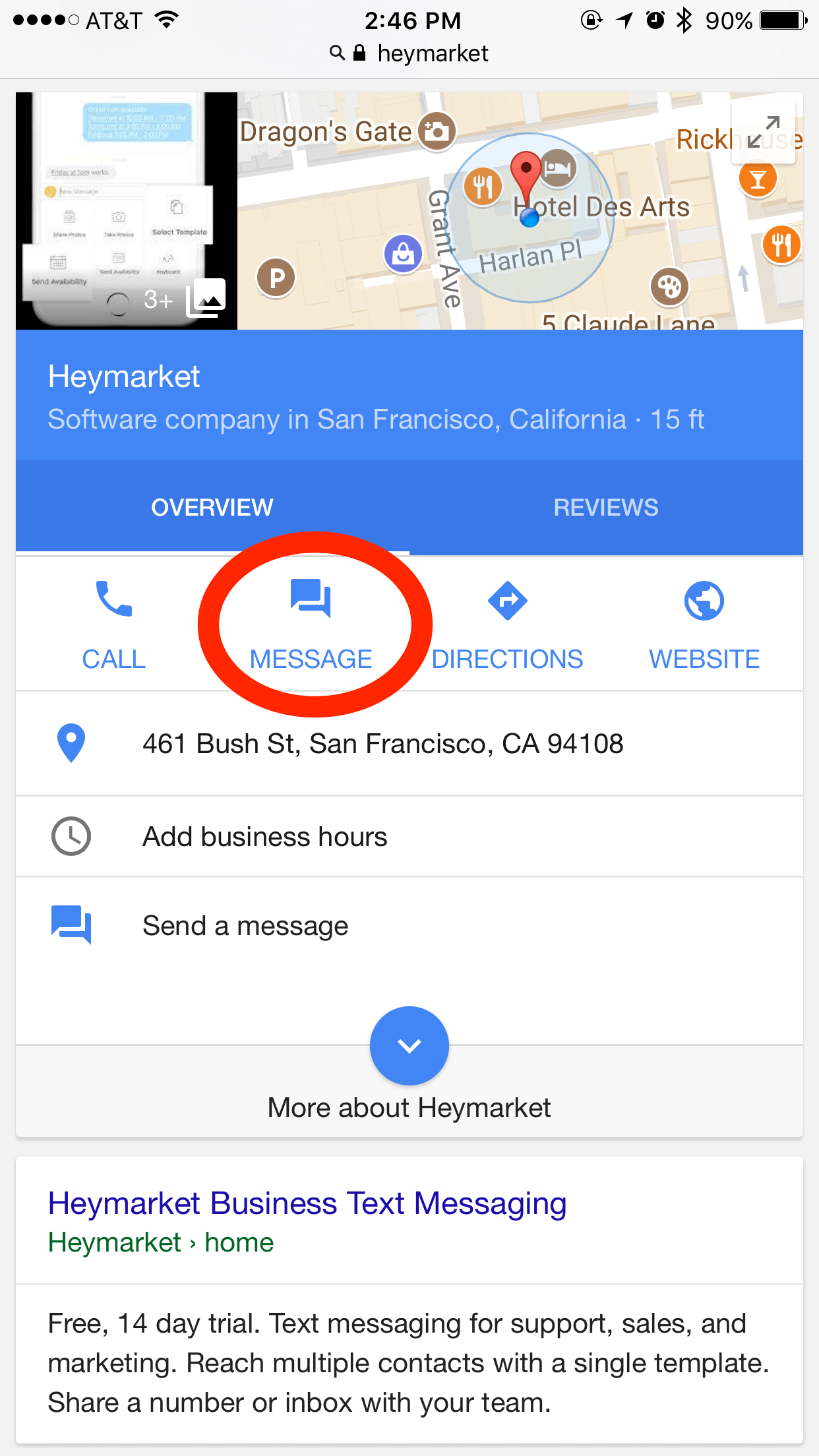Select the Overview tab

tap(212, 506)
